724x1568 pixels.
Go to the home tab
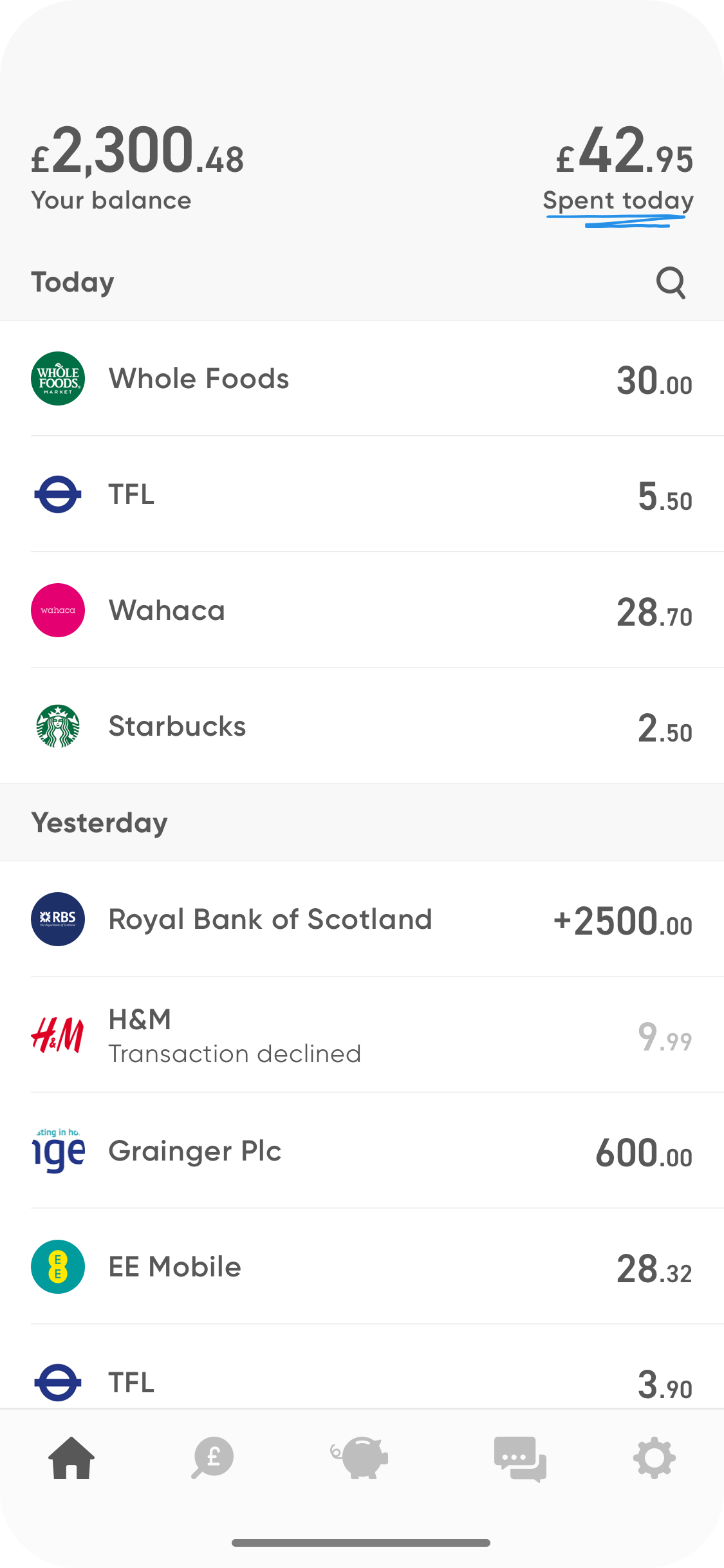coord(71,1458)
